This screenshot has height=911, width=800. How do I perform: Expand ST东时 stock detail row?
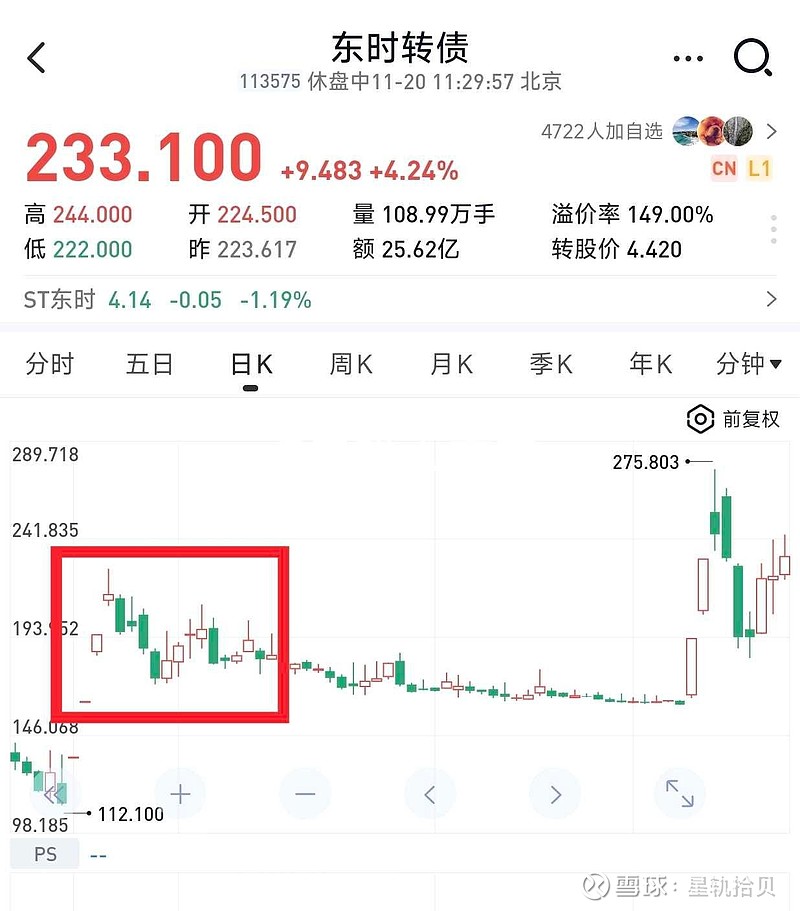coord(772,298)
